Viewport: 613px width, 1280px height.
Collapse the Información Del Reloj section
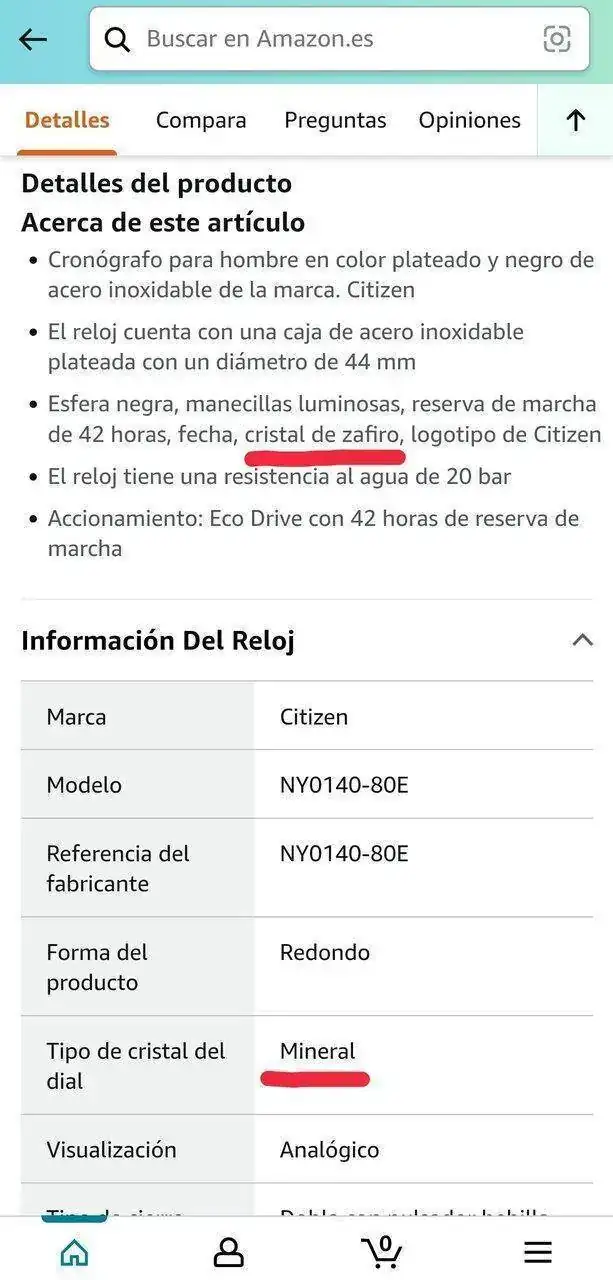[x=582, y=640]
